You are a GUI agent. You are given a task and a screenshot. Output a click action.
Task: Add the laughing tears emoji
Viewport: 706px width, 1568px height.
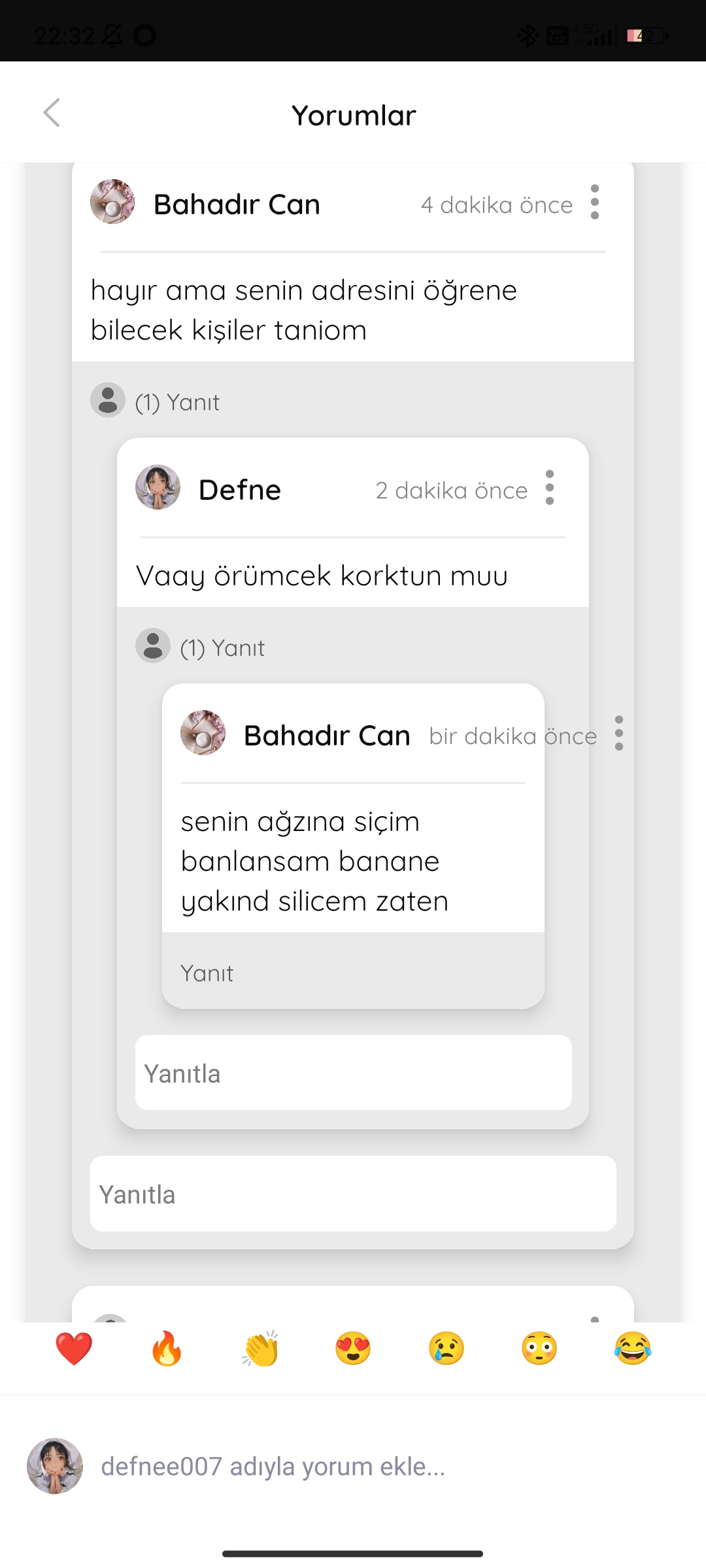point(633,1348)
